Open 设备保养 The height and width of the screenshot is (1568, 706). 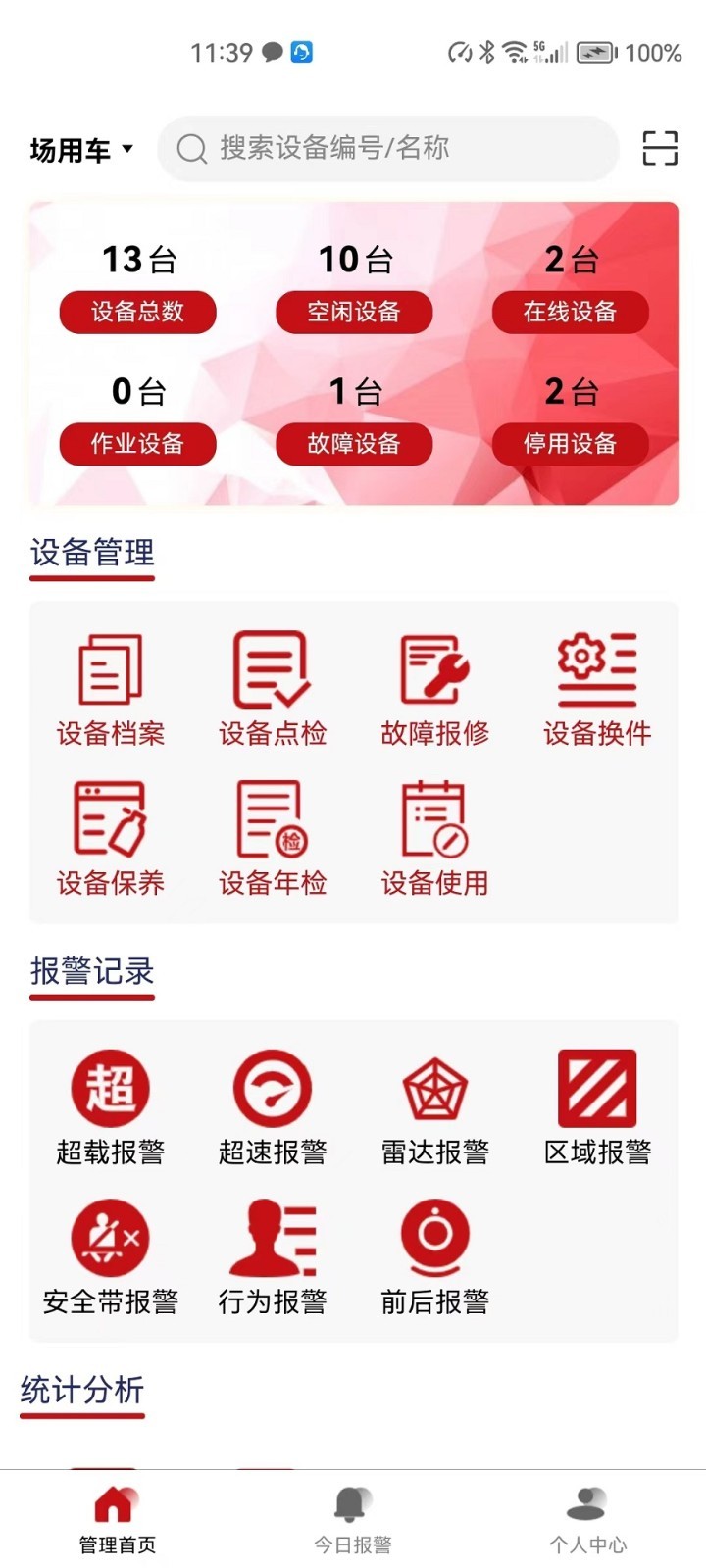[111, 840]
